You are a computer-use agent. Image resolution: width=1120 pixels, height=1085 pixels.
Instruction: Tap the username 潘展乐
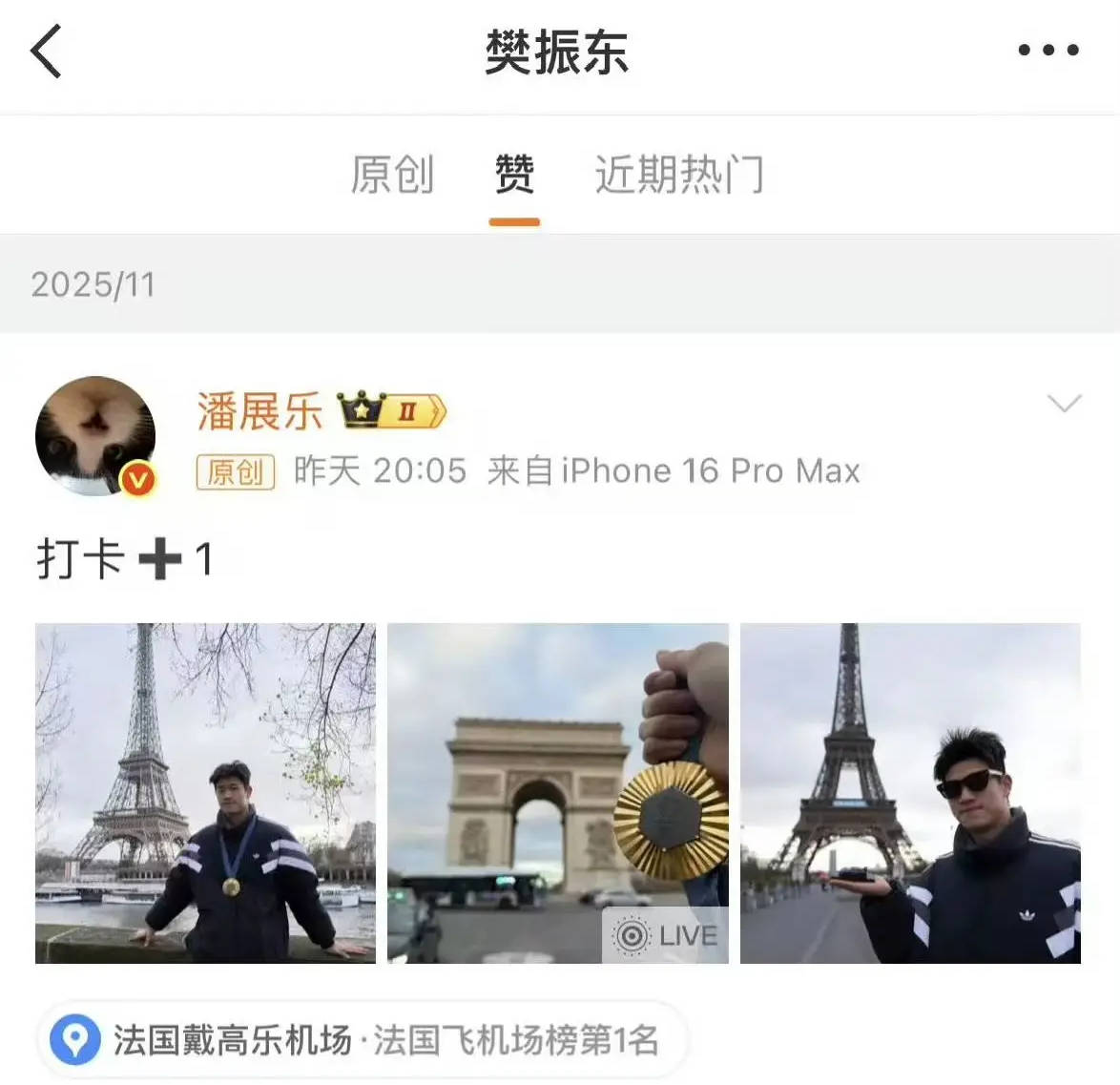tap(259, 412)
